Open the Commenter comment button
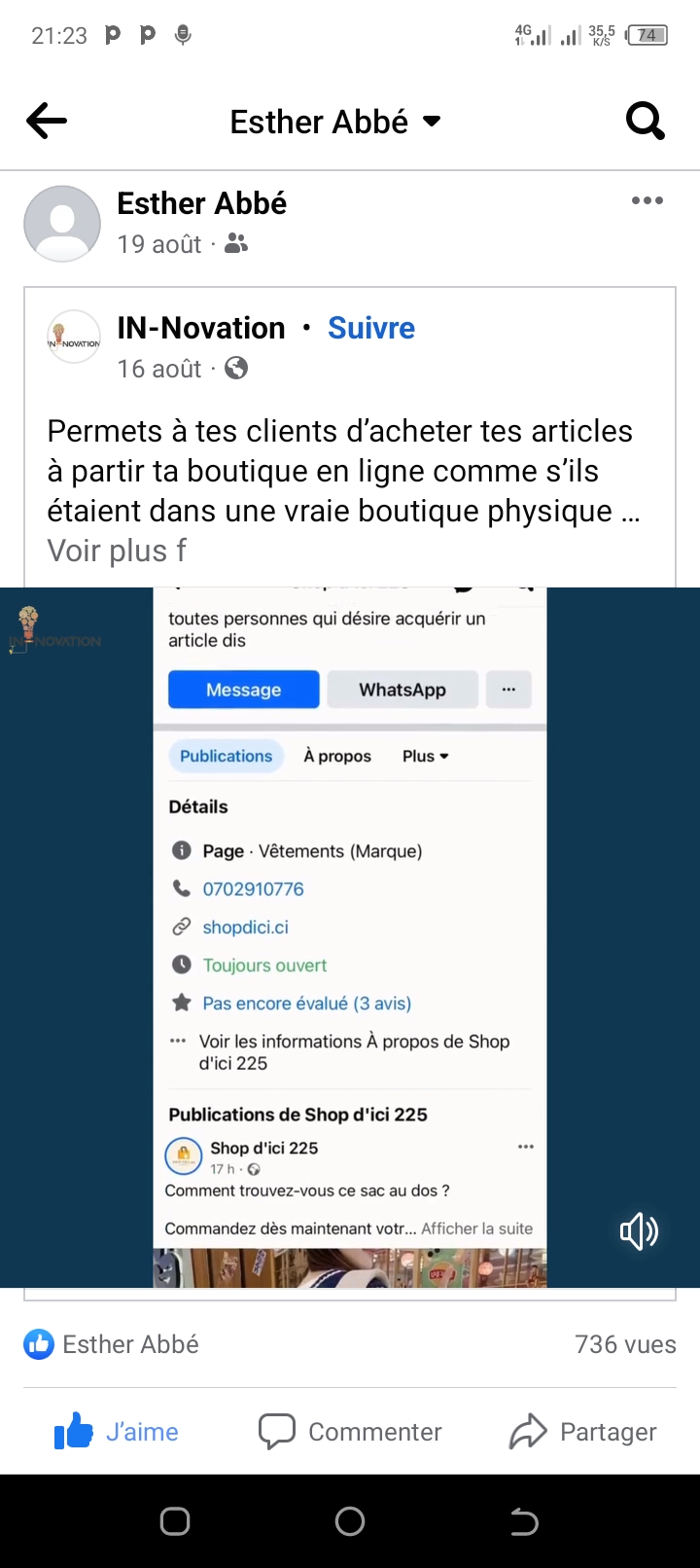 [350, 1432]
